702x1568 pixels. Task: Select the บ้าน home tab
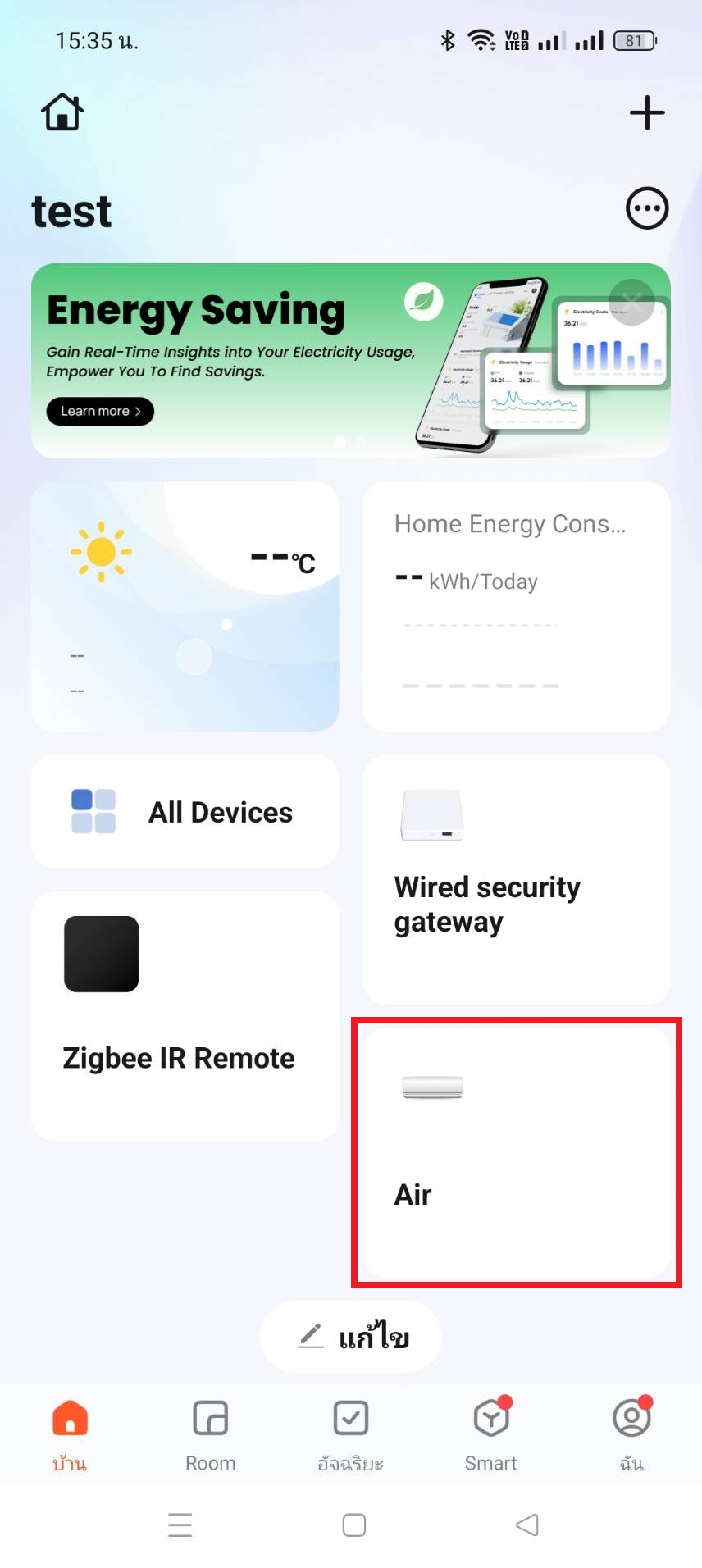(70, 1434)
